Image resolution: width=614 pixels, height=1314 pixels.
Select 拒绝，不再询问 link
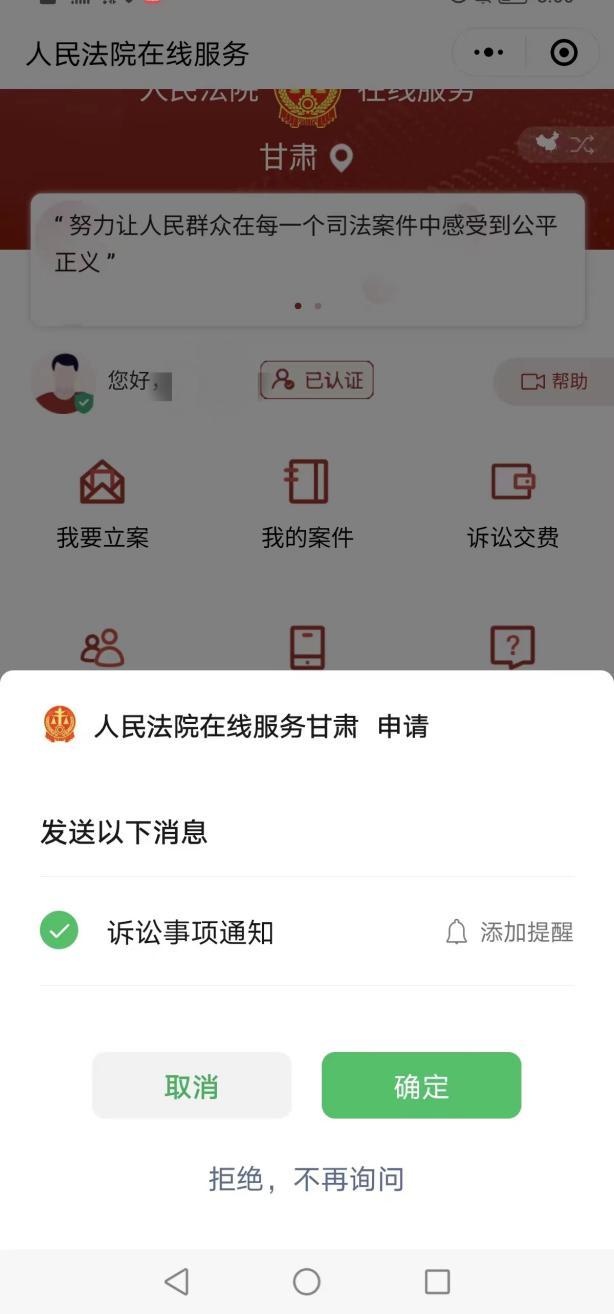click(306, 1179)
